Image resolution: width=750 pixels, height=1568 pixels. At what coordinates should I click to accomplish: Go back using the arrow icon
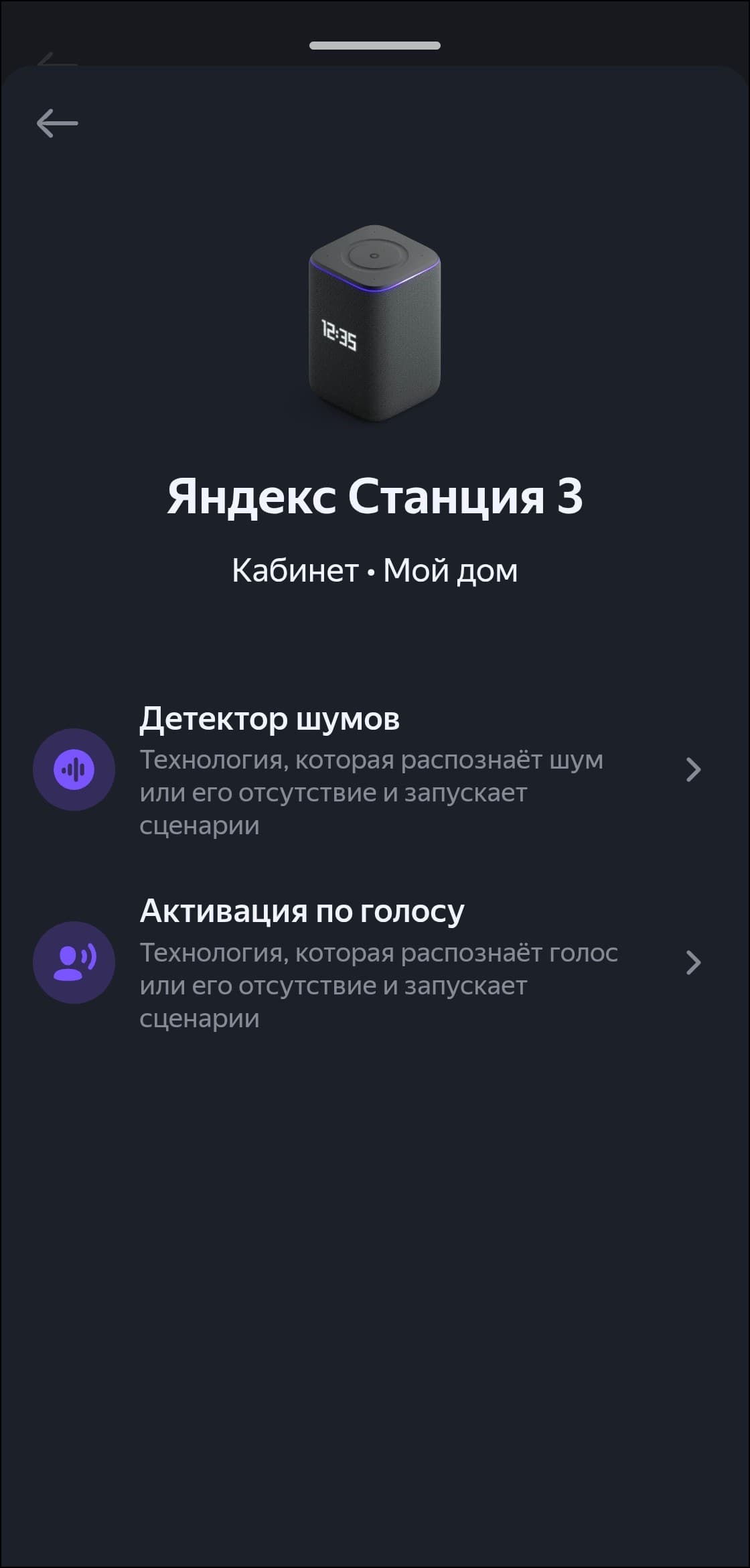(57, 123)
